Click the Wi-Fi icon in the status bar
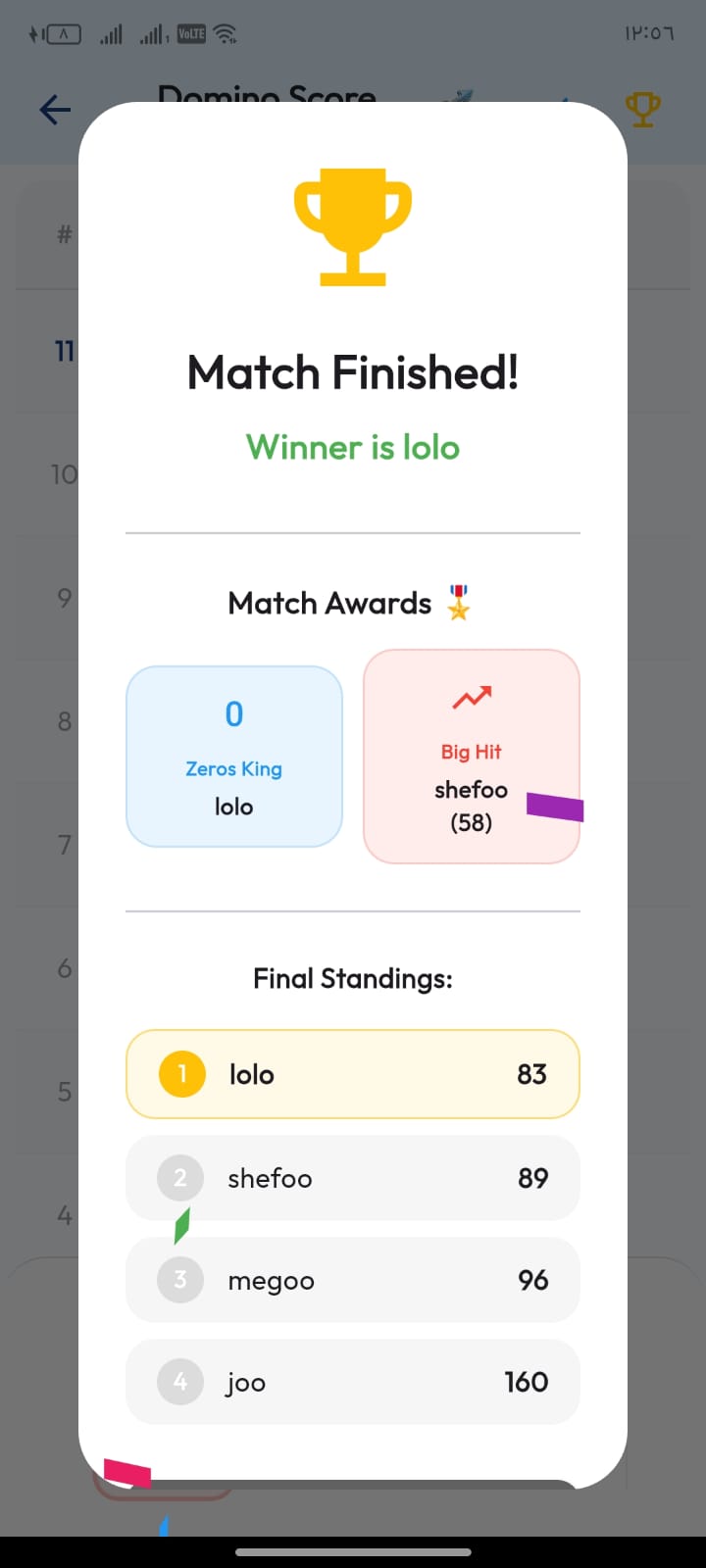 coord(225,32)
